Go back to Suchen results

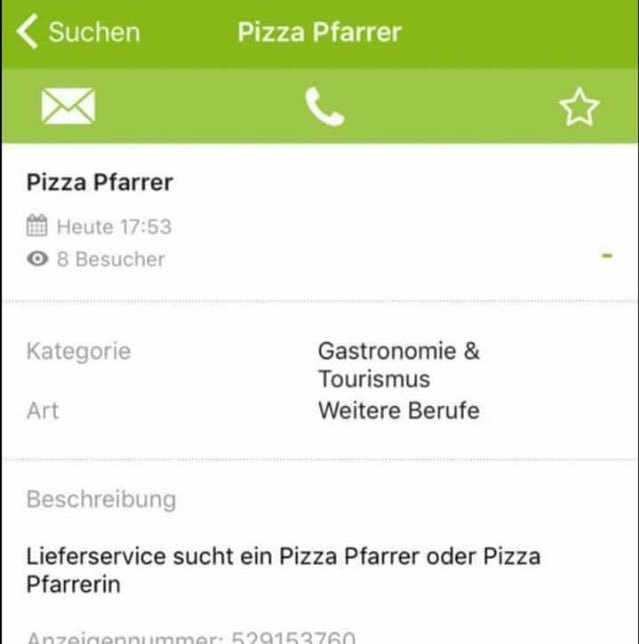[x=78, y=32]
